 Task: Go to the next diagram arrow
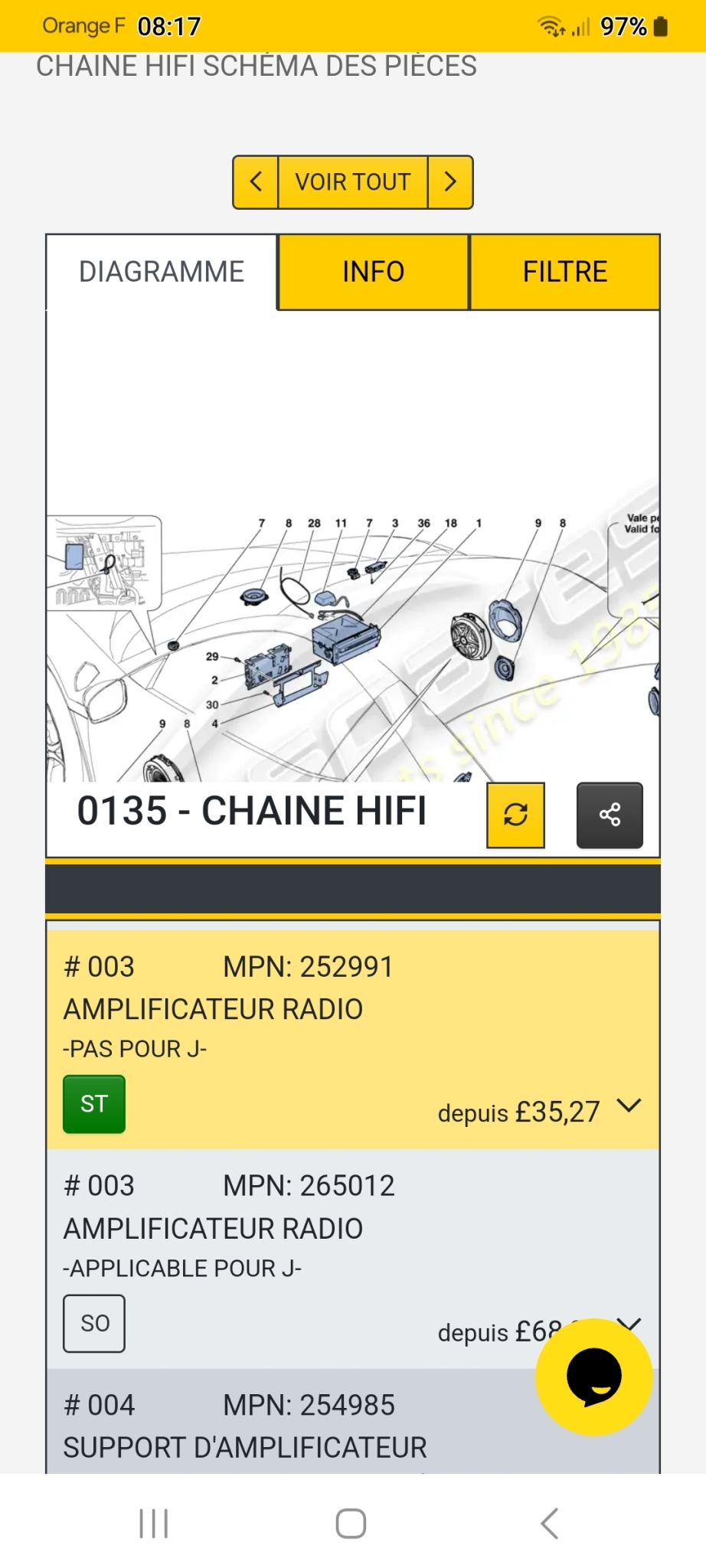coord(450,182)
